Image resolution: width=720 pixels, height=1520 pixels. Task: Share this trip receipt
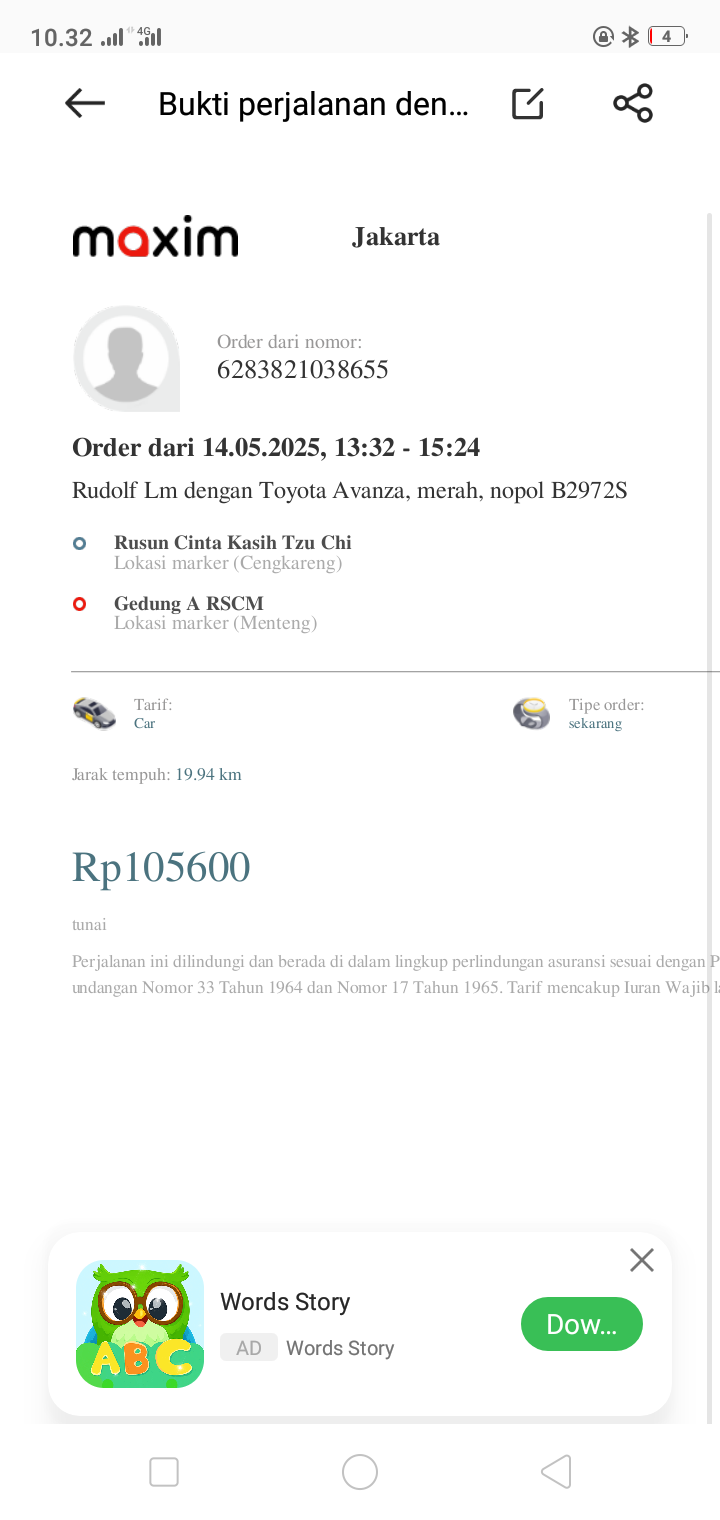click(x=632, y=103)
